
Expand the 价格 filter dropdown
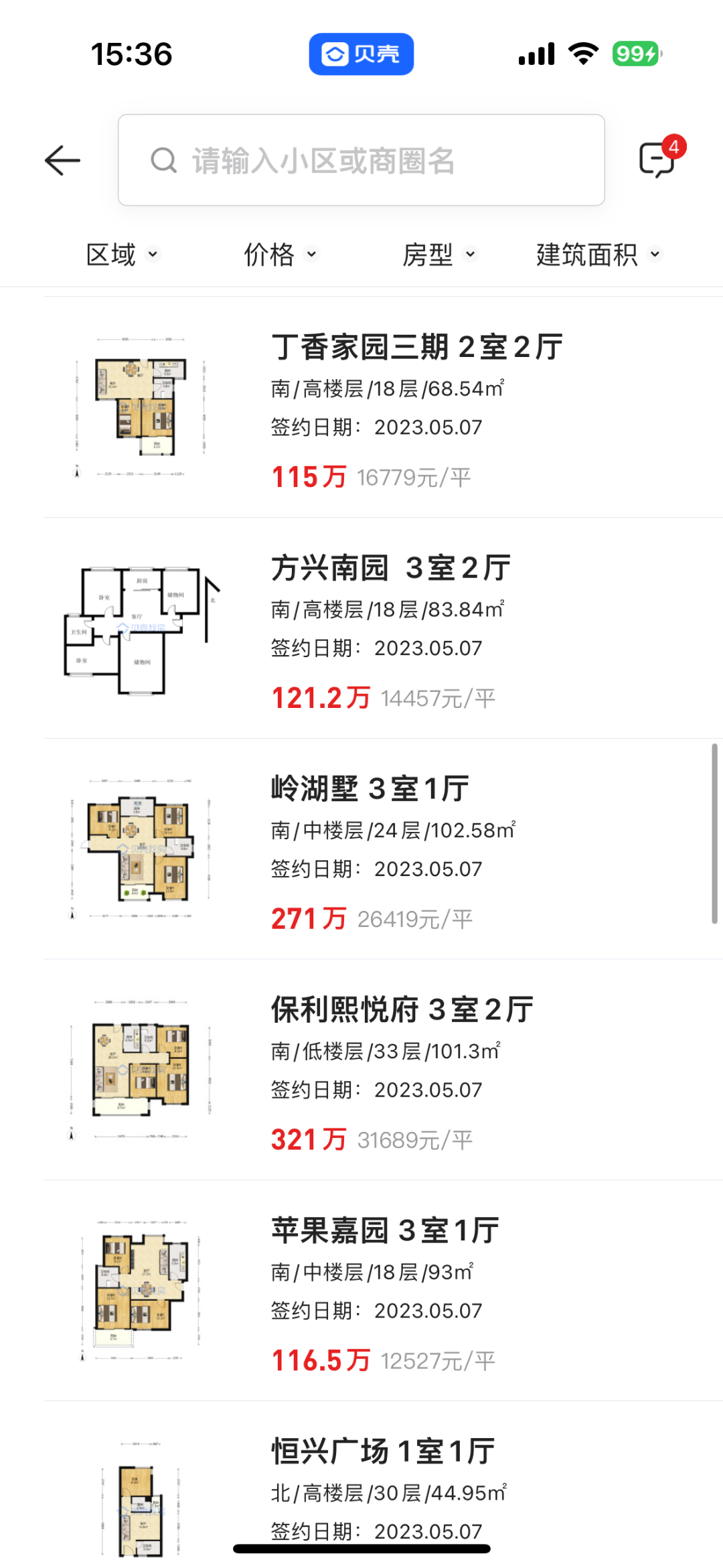point(280,255)
